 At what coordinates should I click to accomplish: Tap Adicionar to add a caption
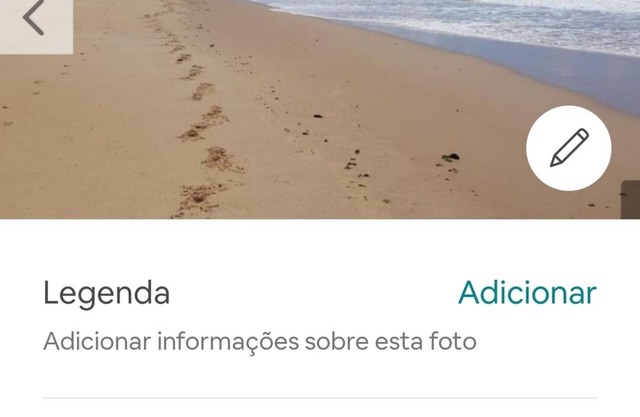(x=527, y=293)
